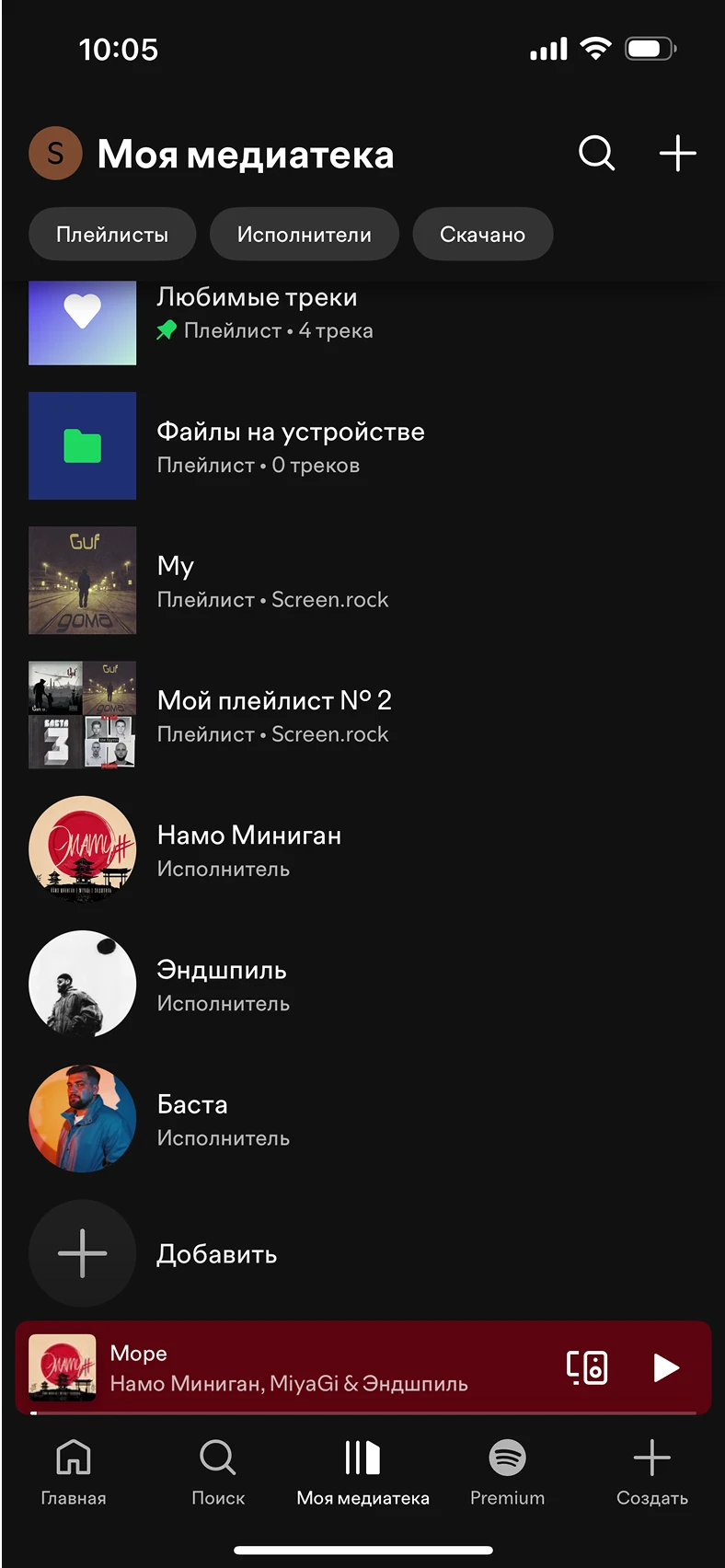Tap the plus icon in the header
Image resolution: width=725 pixels, height=1568 pixels.
(677, 153)
